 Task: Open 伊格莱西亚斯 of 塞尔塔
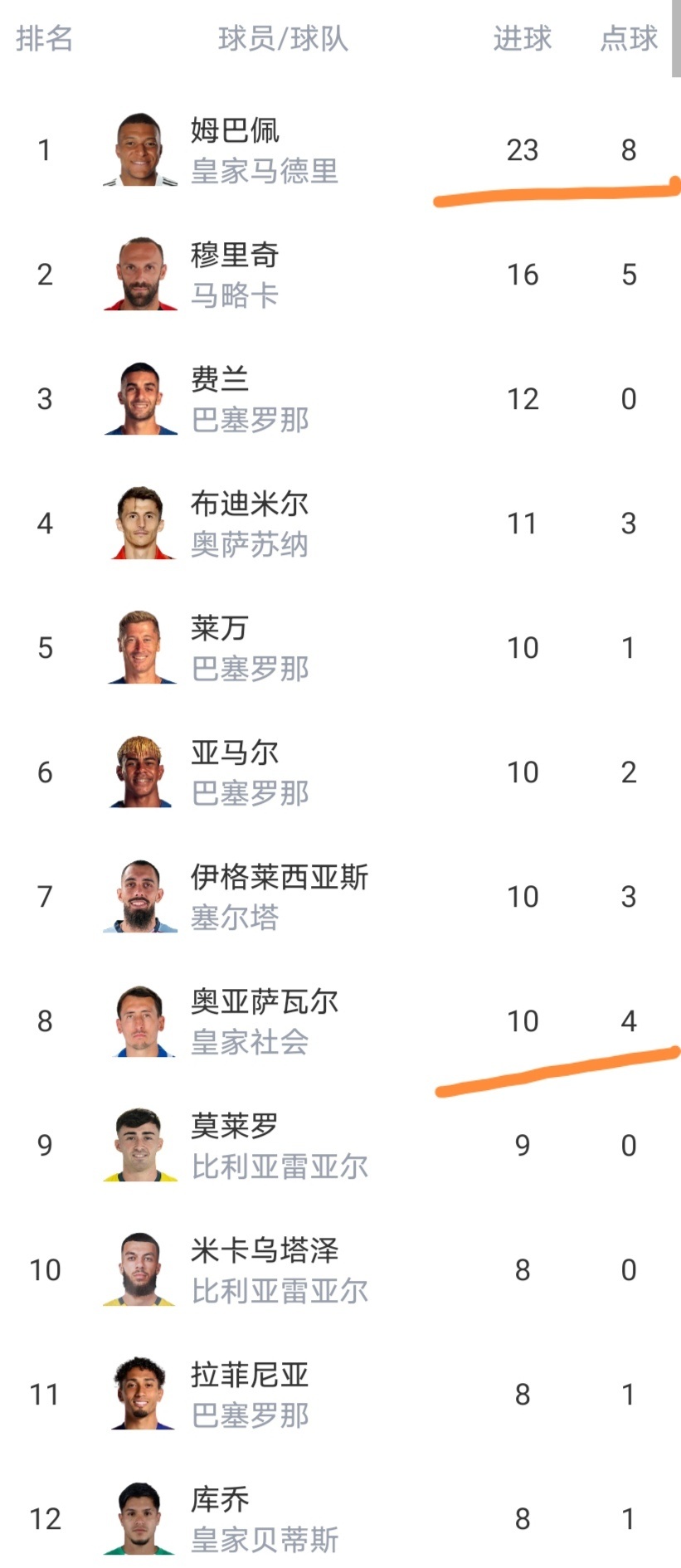pyautogui.click(x=279, y=878)
